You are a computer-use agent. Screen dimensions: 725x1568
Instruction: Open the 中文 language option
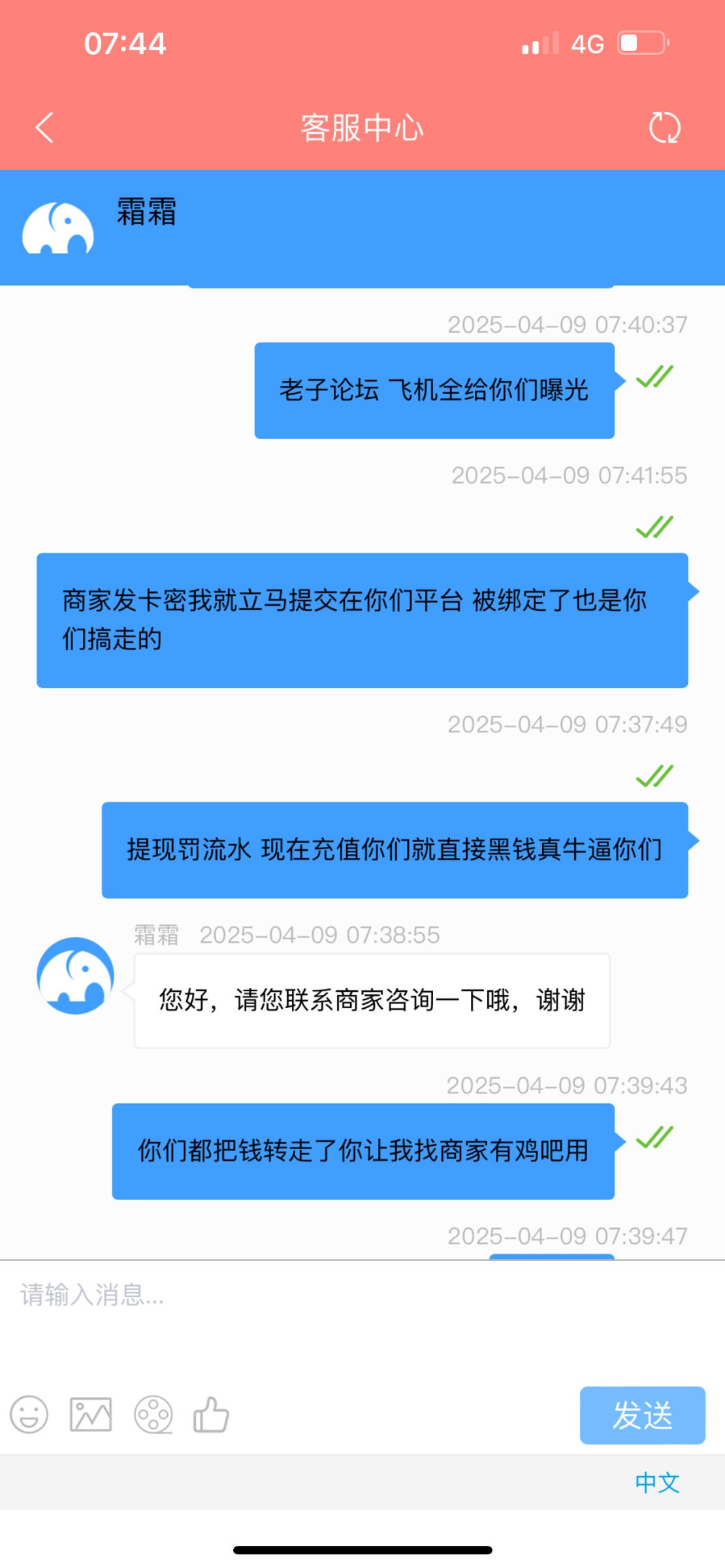pos(657,1482)
